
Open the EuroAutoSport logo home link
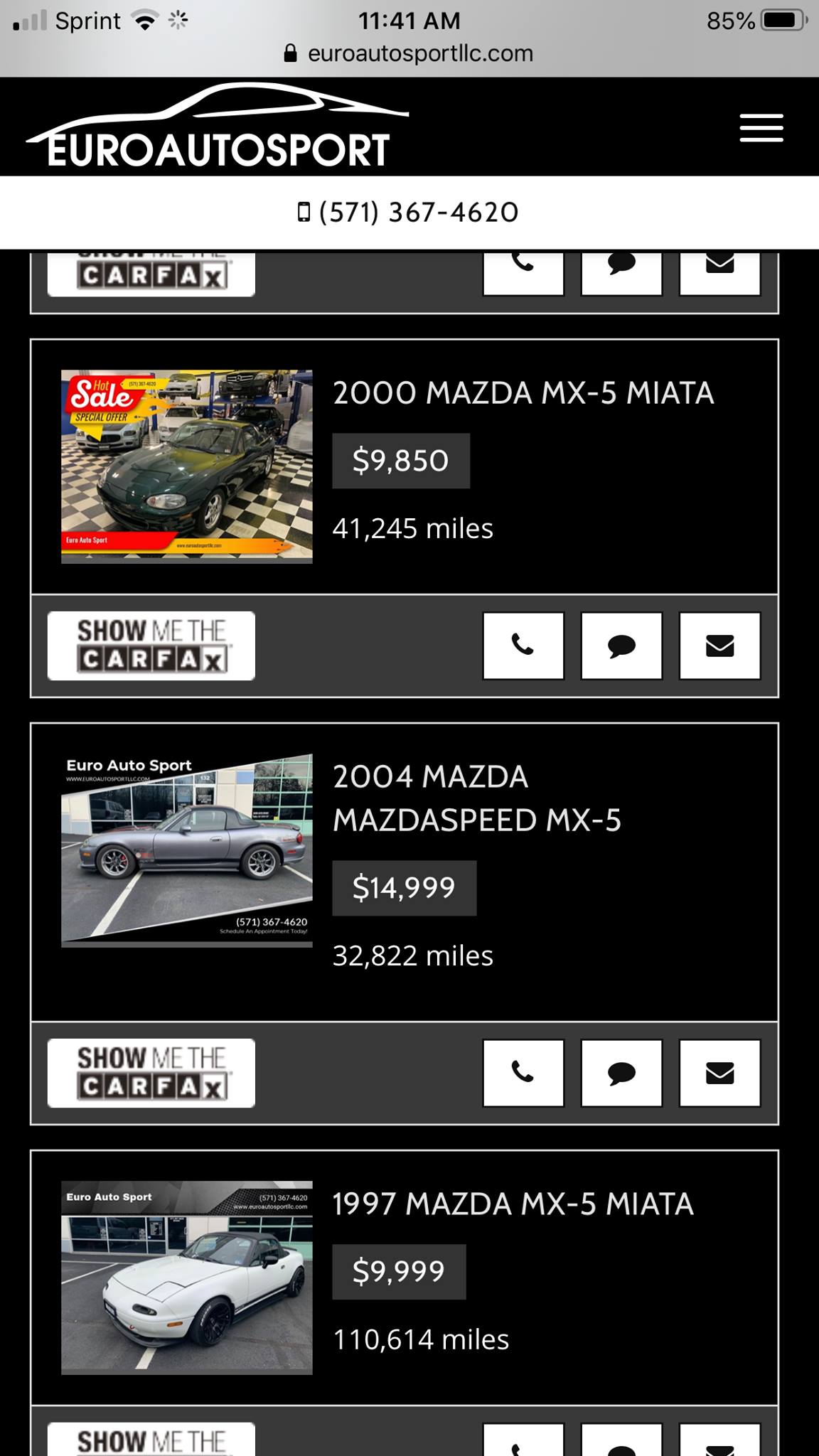[217, 127]
